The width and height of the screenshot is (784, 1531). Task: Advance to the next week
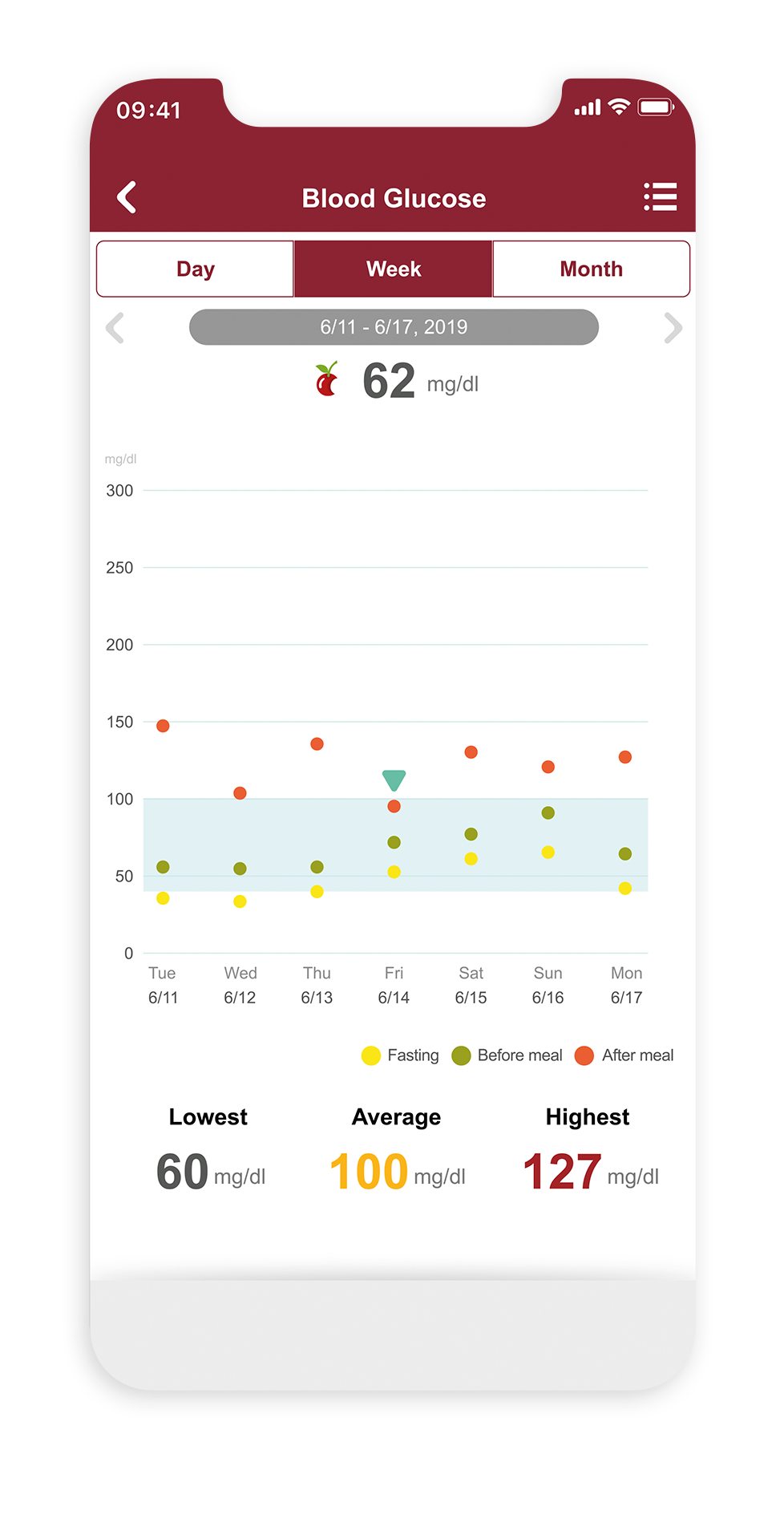673,328
